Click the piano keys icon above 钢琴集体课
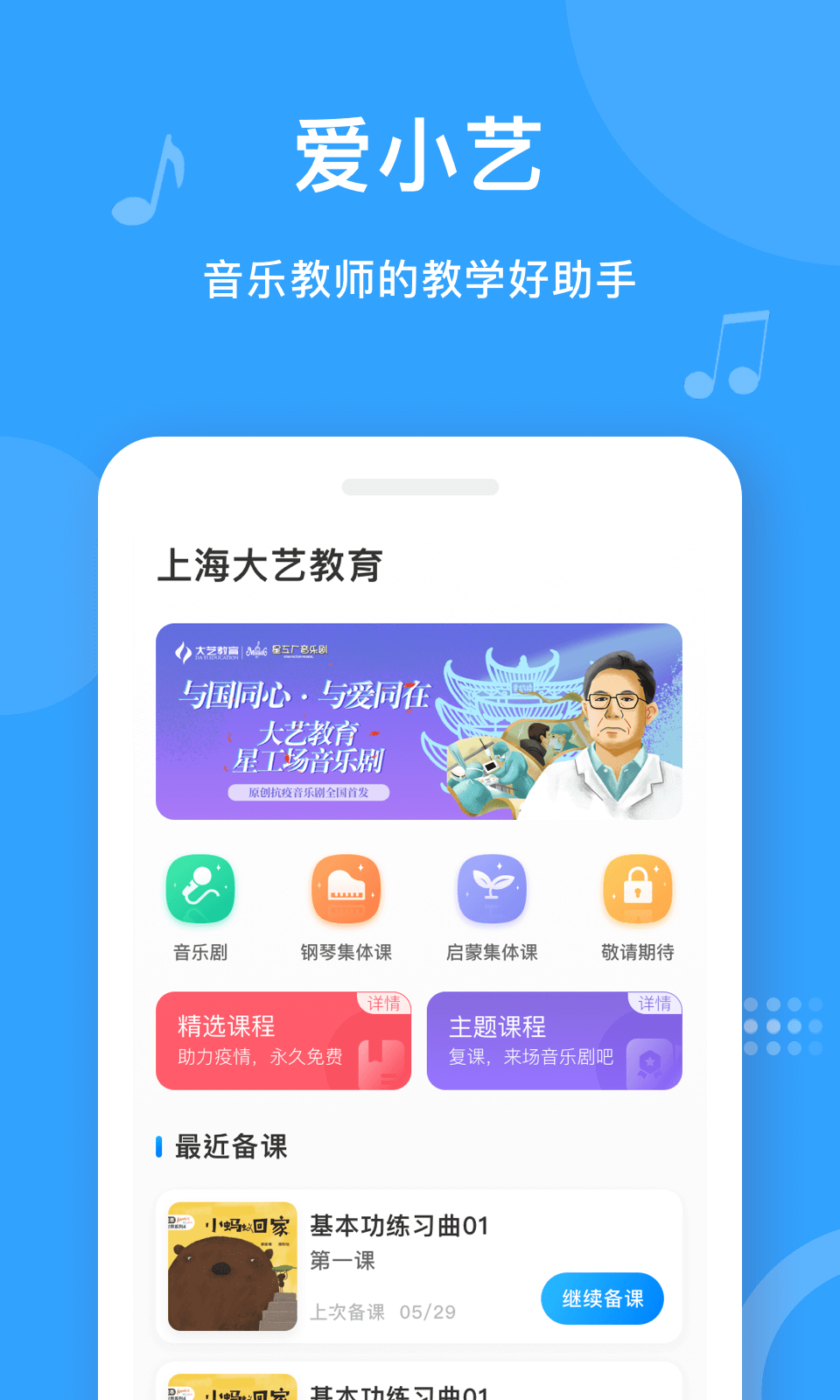Screen dimensions: 840x1400 pyautogui.click(x=346, y=888)
